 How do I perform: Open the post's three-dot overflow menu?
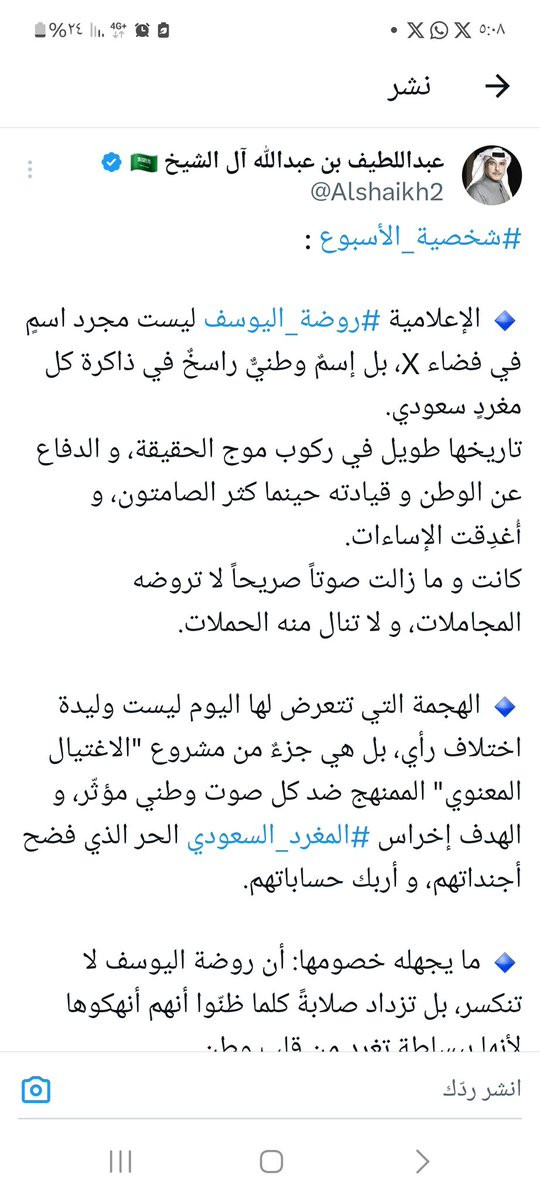pyautogui.click(x=30, y=170)
